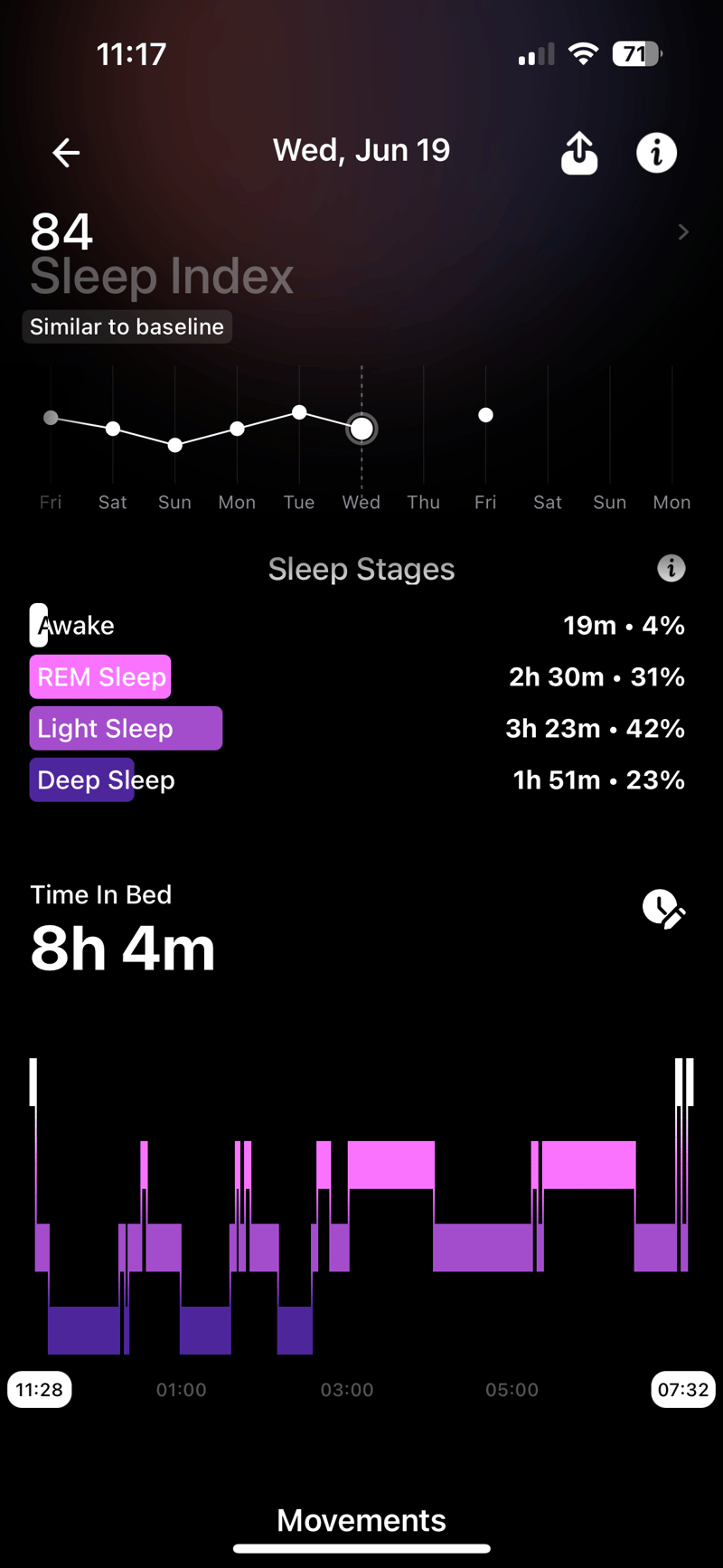Select Saturday on the week timeline
Image resolution: width=723 pixels, height=1568 pixels.
[112, 429]
